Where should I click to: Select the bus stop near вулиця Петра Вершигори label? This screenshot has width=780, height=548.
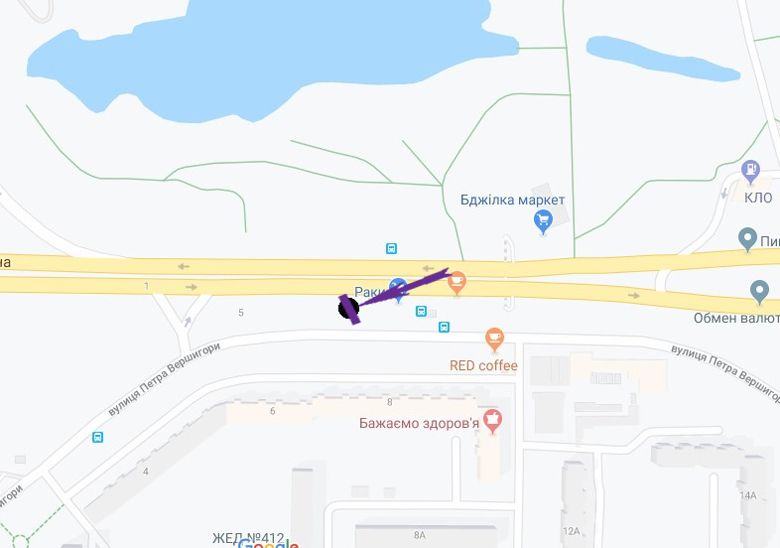tap(98, 437)
